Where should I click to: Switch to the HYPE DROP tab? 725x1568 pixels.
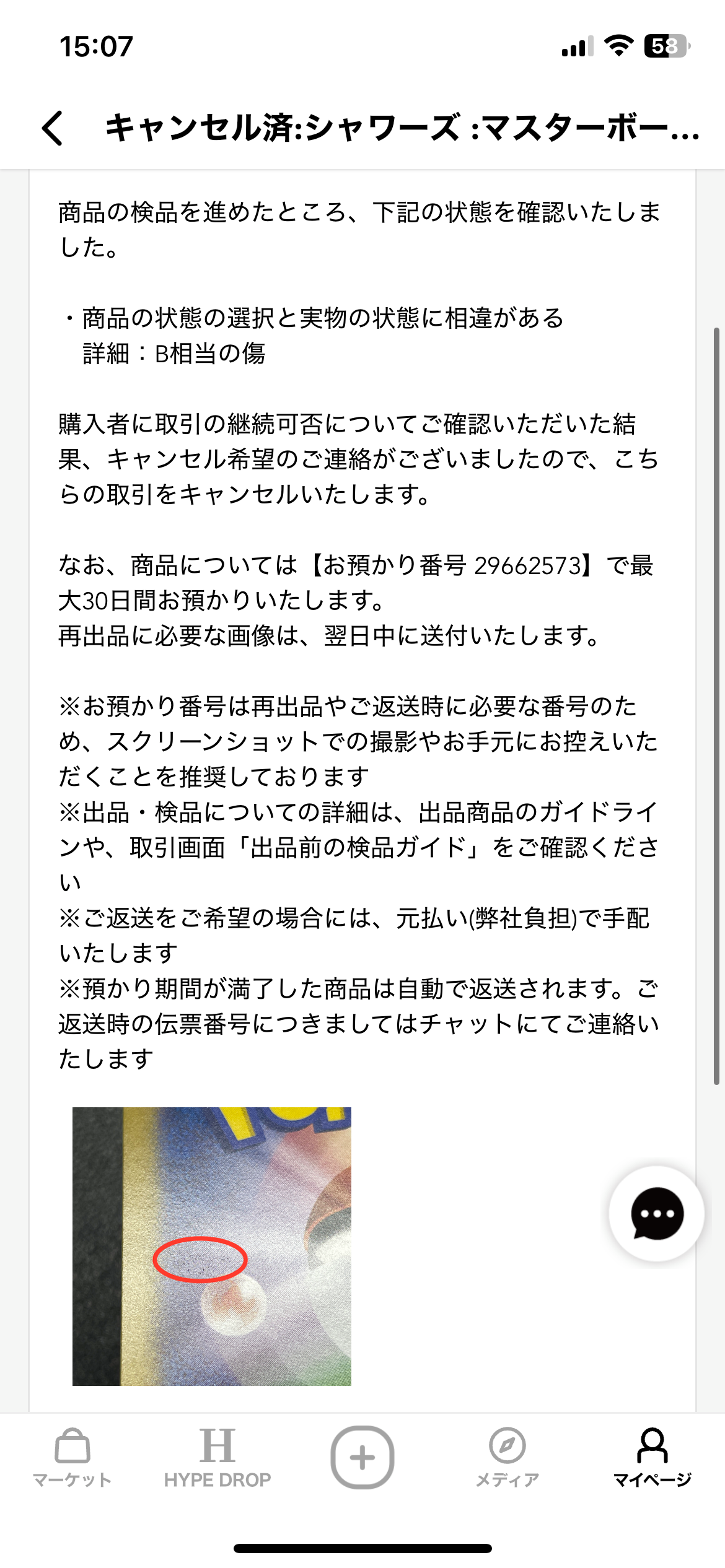click(x=217, y=1458)
